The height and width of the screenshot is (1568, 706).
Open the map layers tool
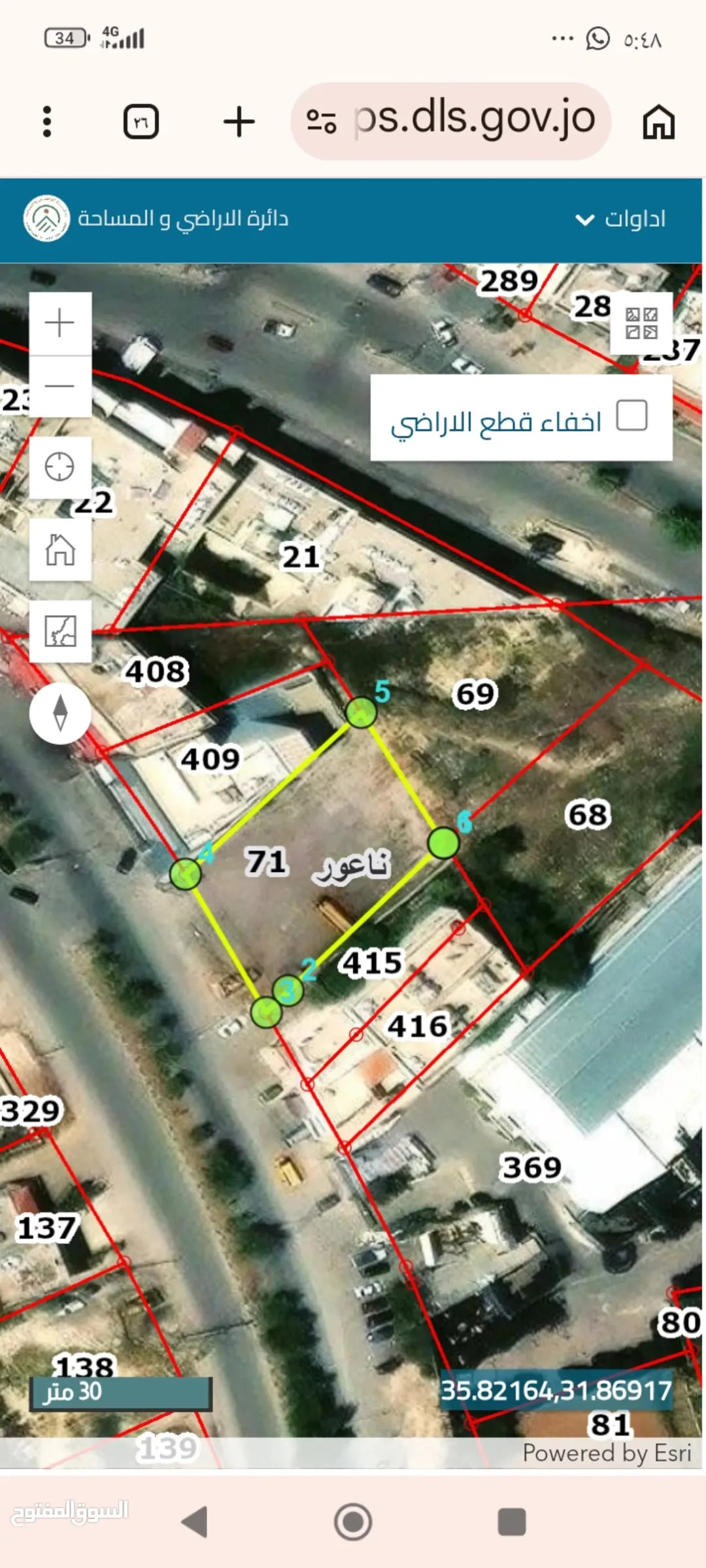tap(59, 631)
